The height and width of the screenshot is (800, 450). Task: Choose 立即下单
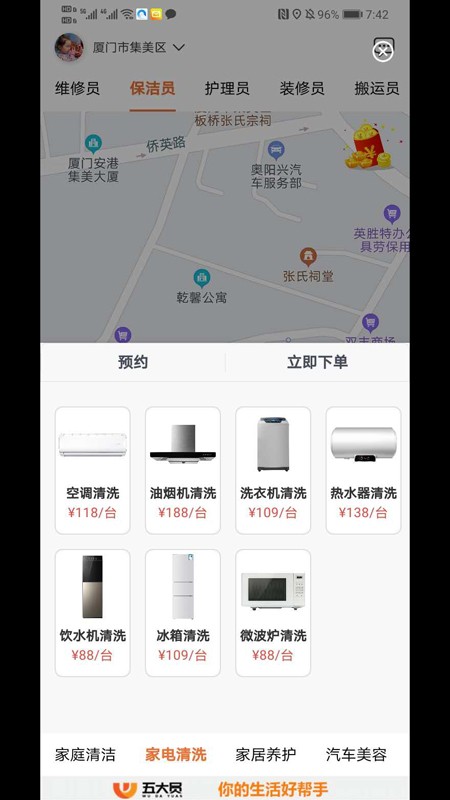[x=317, y=362]
